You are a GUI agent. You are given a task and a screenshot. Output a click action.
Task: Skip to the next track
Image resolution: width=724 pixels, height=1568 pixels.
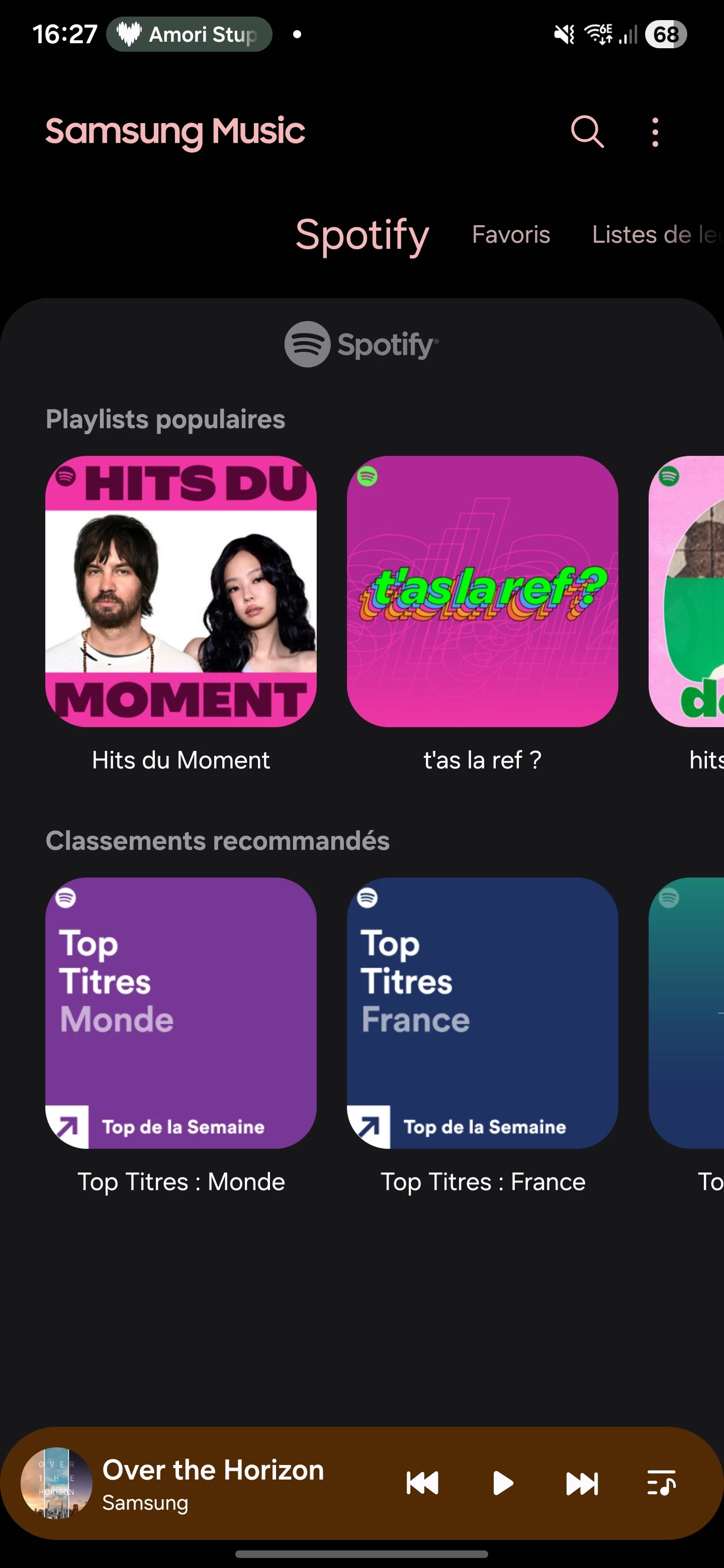(582, 1483)
